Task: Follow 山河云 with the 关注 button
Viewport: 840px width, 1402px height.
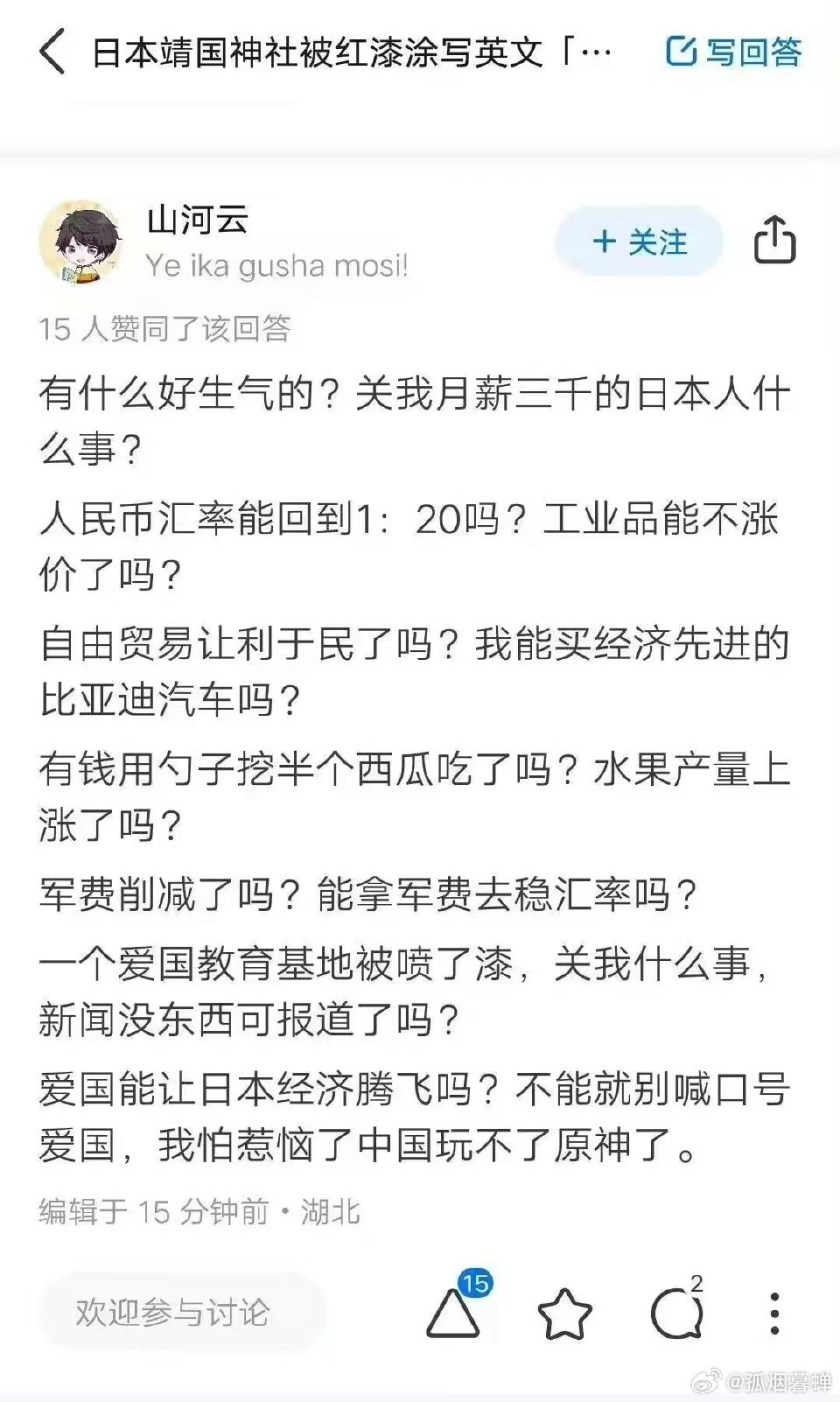Action: 640,242
